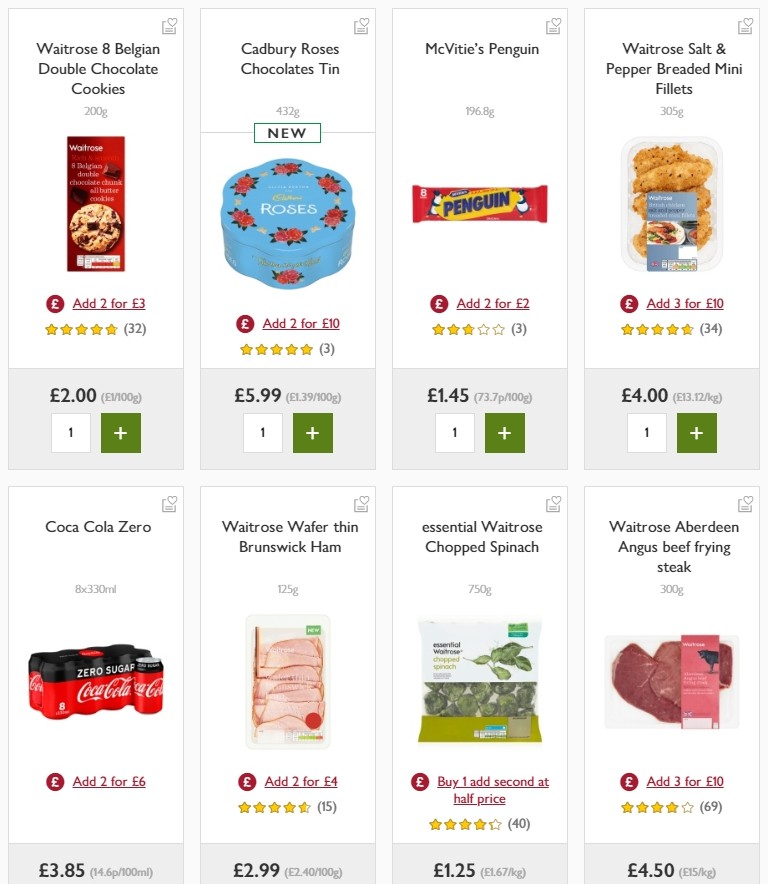Click the £ promotion icon on Cadbury Roses tin
768x884 pixels.
pyautogui.click(x=245, y=324)
